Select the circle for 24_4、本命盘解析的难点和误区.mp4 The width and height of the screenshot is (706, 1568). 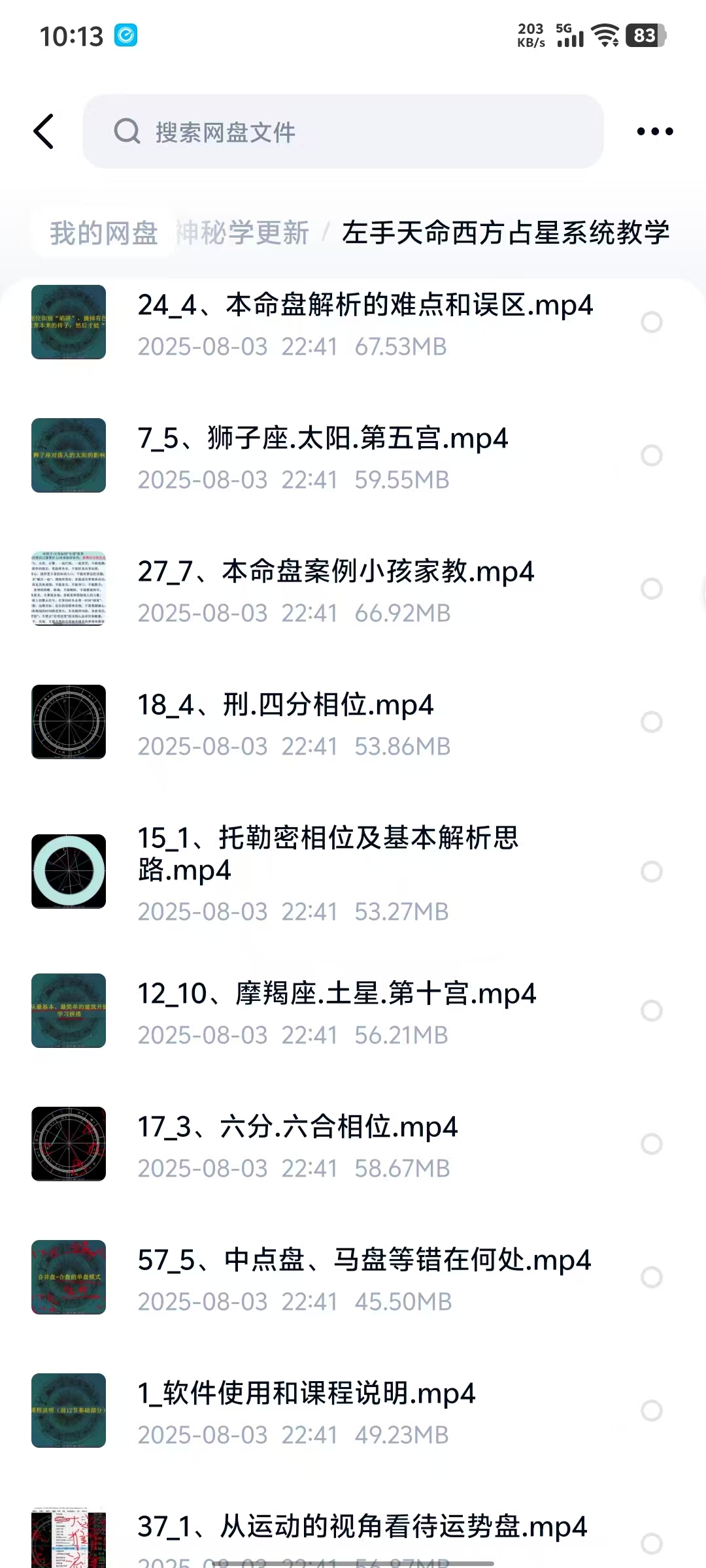click(652, 322)
